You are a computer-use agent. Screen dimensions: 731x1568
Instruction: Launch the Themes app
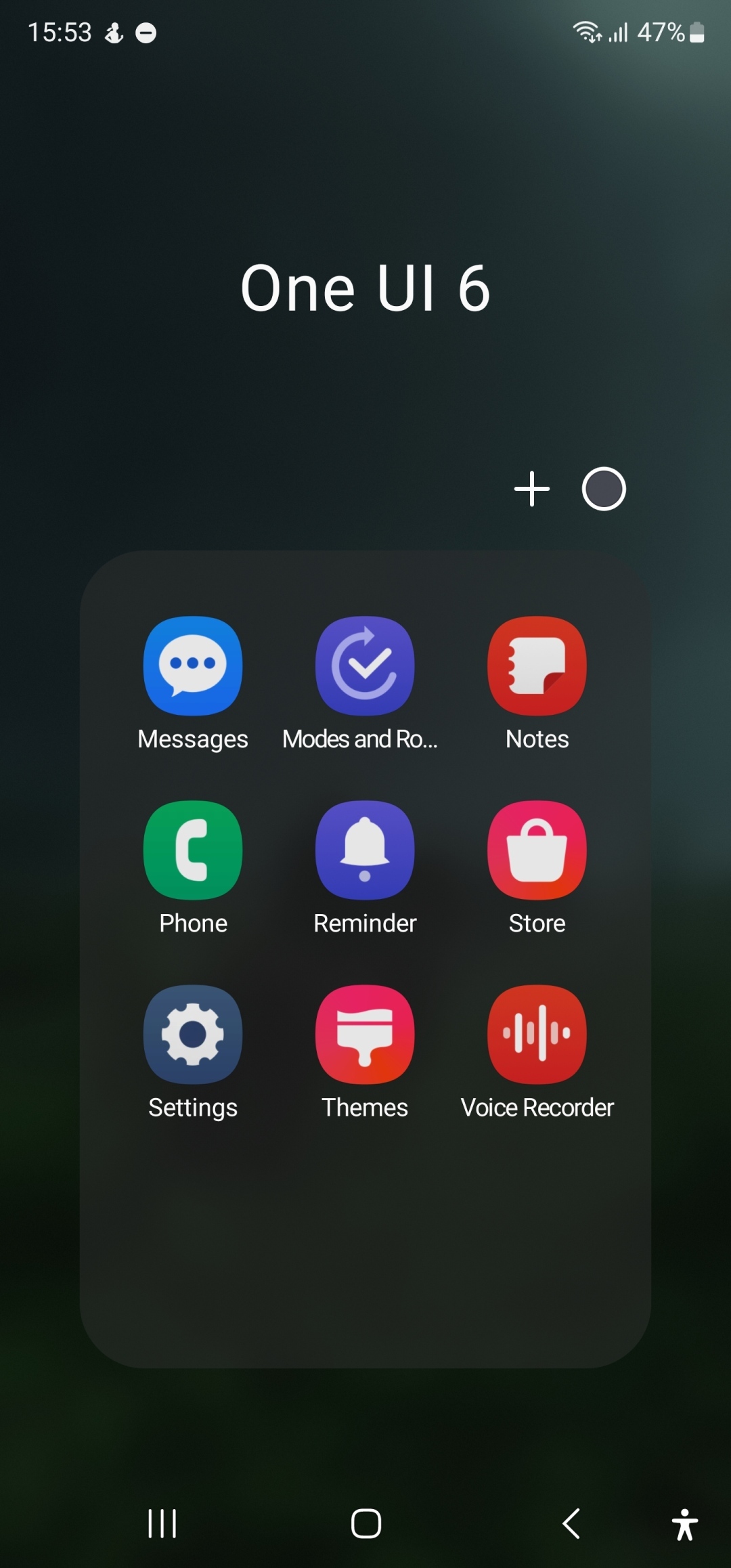click(365, 1035)
